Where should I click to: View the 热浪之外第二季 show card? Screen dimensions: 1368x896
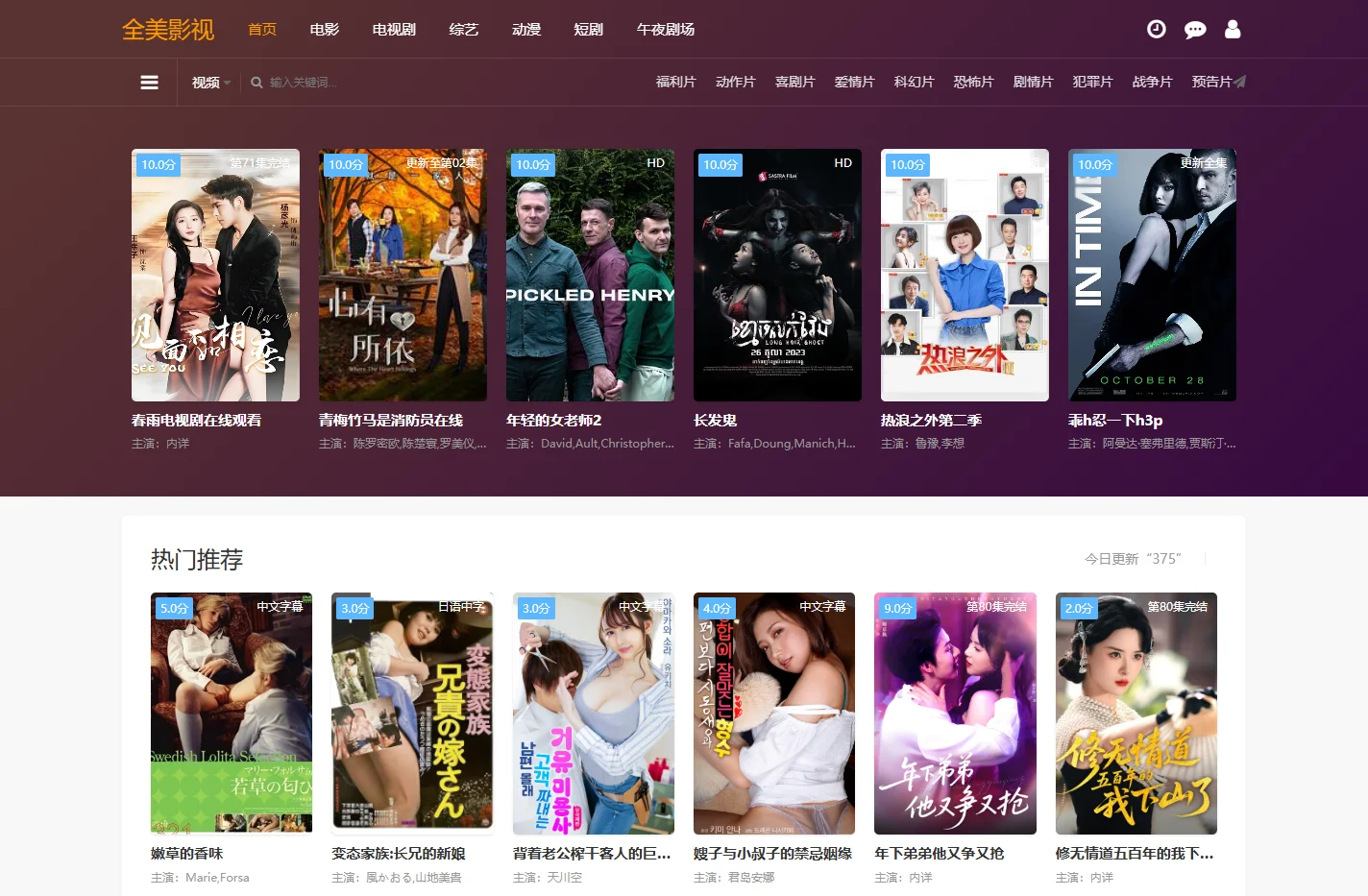click(x=965, y=275)
